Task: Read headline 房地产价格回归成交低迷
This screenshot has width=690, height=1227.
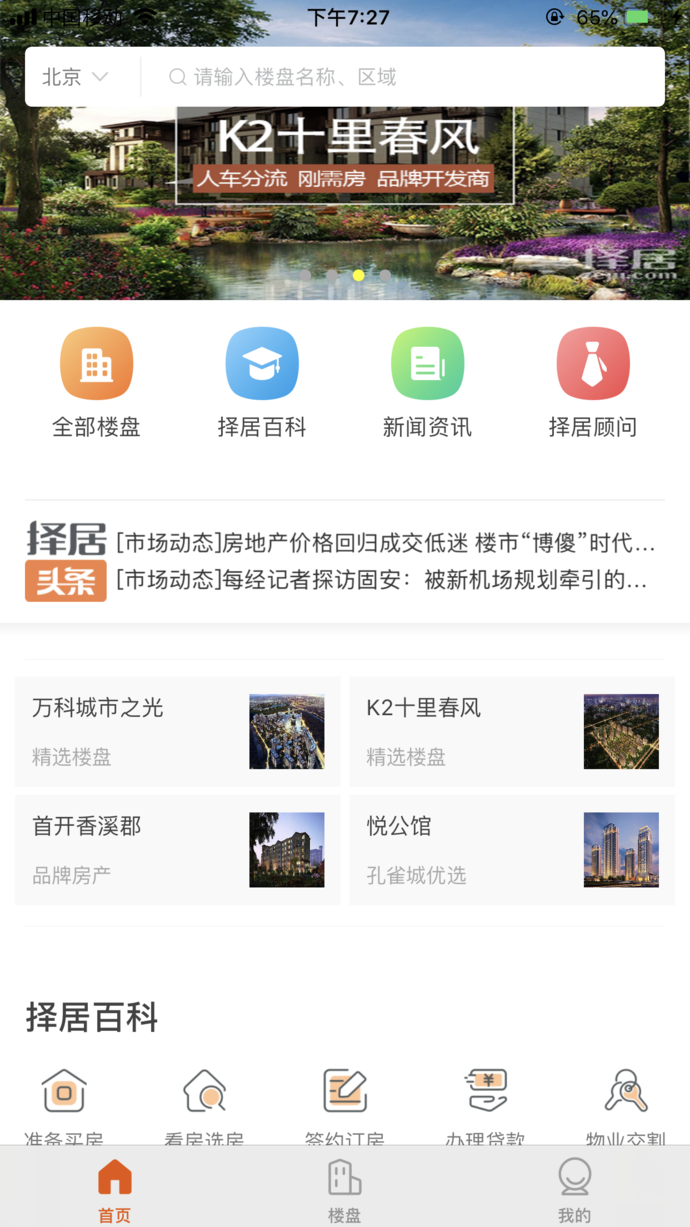Action: (385, 544)
